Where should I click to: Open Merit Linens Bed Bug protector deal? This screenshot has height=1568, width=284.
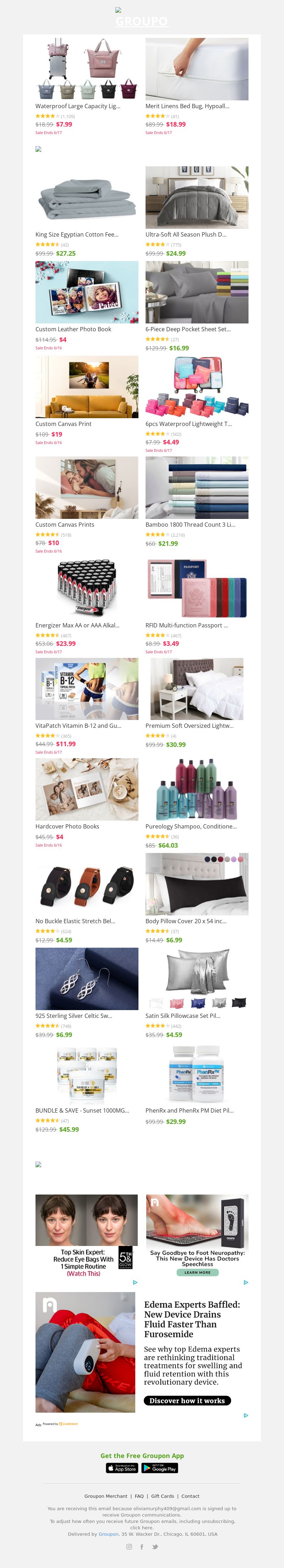[196, 69]
